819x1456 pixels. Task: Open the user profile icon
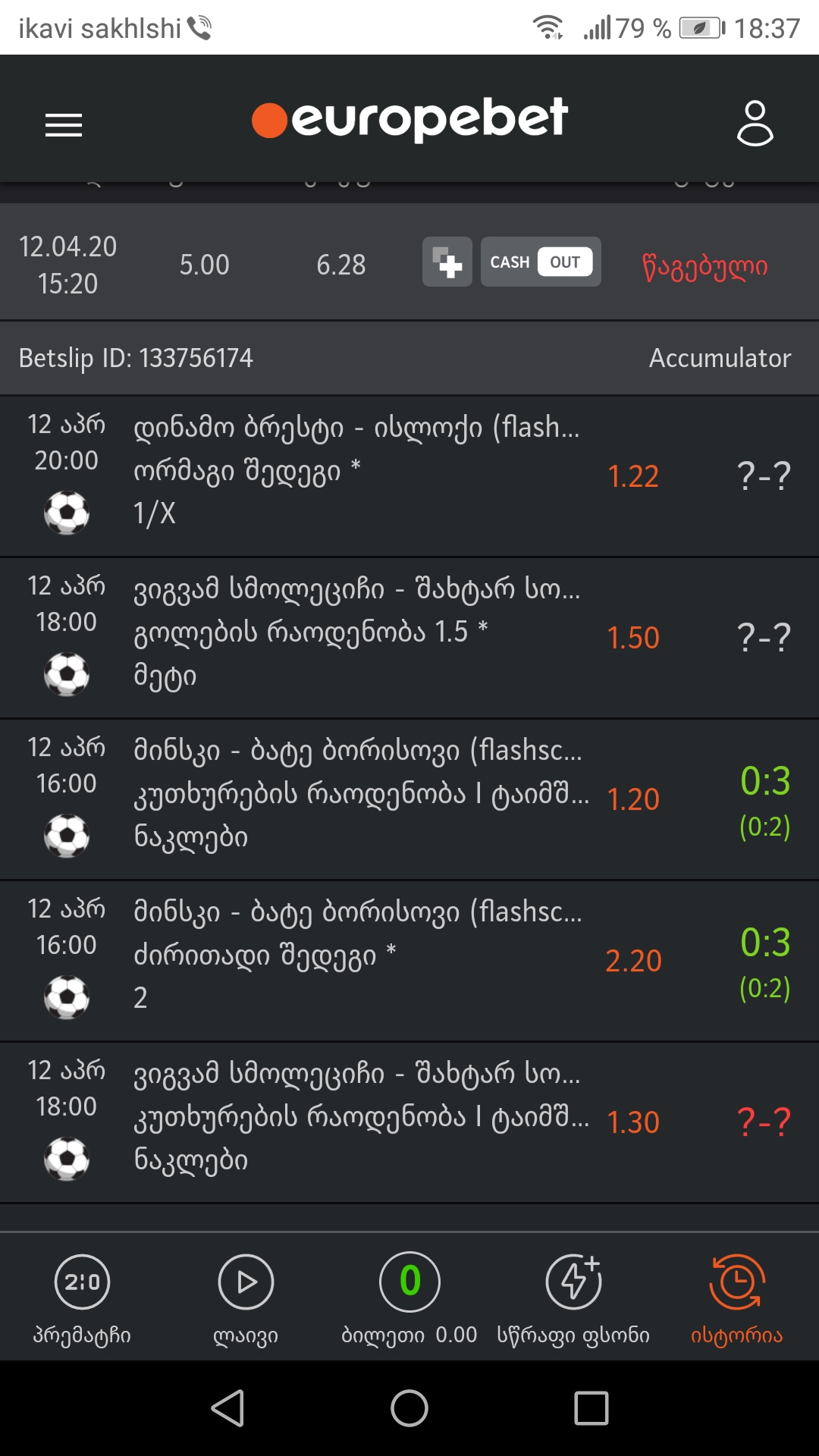click(x=755, y=123)
